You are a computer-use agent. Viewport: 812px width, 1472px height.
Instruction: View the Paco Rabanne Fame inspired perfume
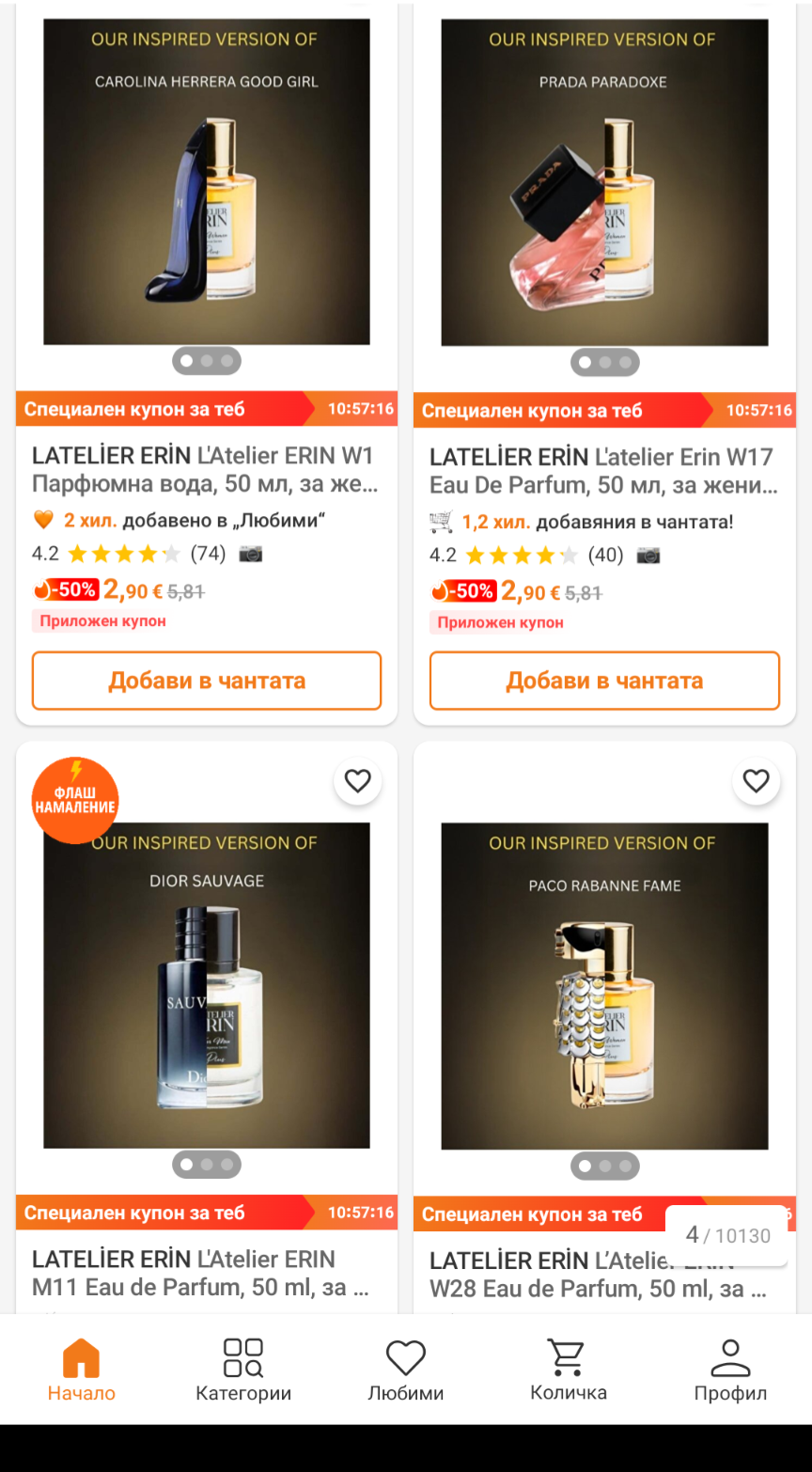[604, 985]
